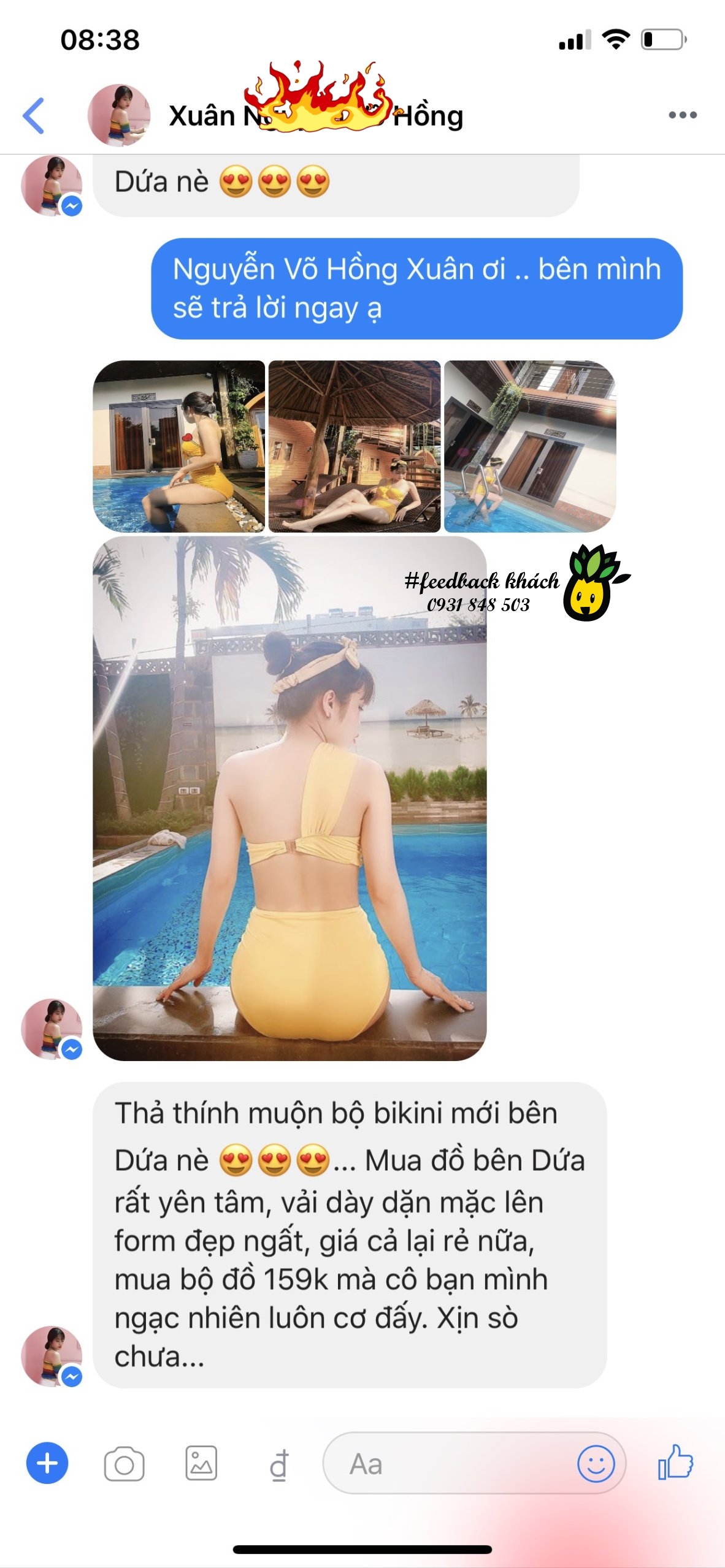Open the third photo by the pool ladder

coord(529,446)
